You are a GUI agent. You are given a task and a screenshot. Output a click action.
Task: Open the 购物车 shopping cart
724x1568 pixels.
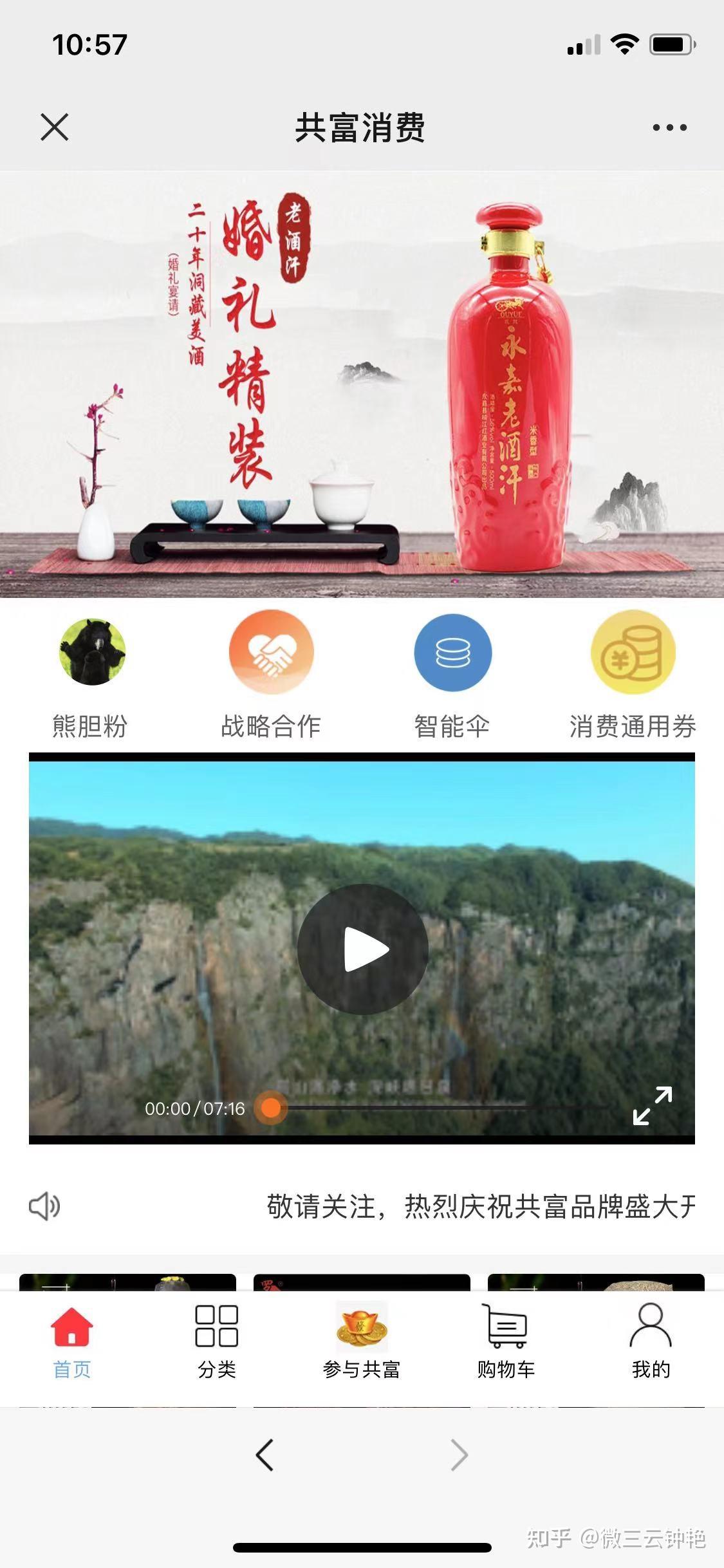tap(506, 1343)
